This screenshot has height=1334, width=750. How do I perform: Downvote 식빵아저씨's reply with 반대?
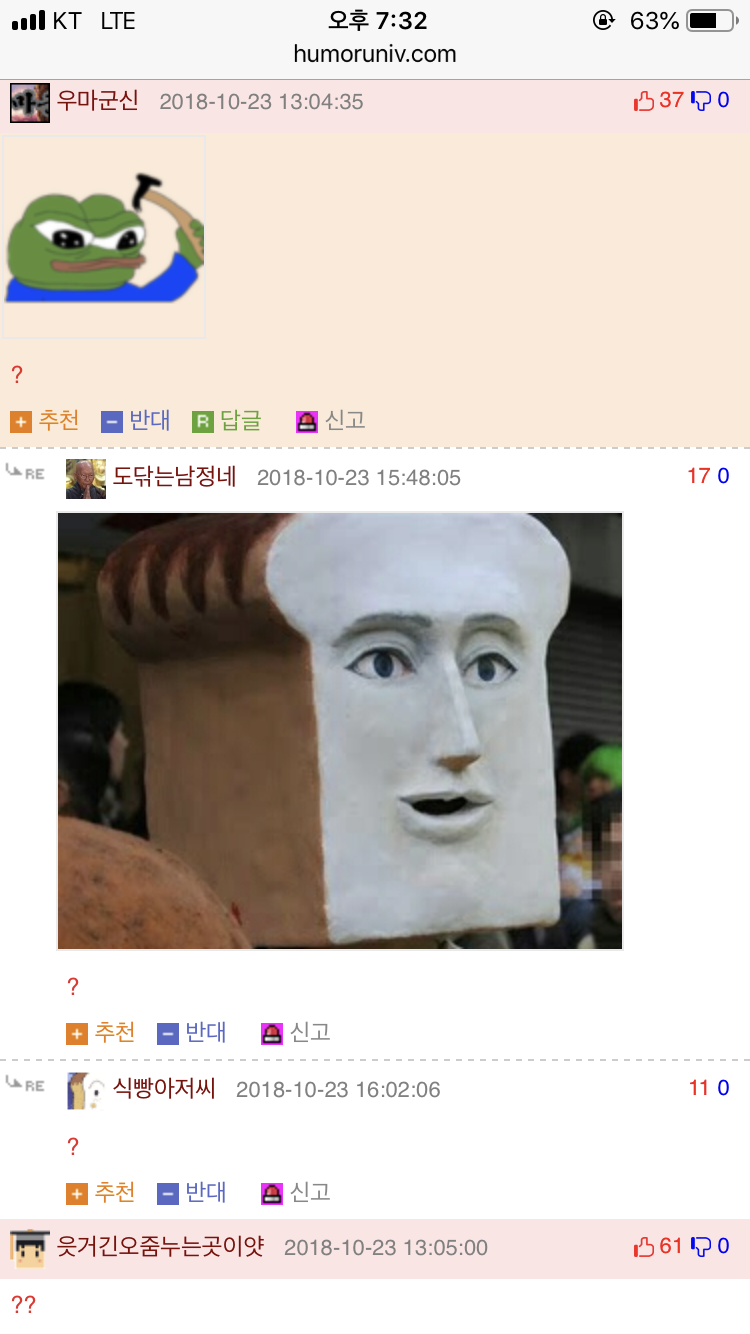pyautogui.click(x=193, y=1193)
